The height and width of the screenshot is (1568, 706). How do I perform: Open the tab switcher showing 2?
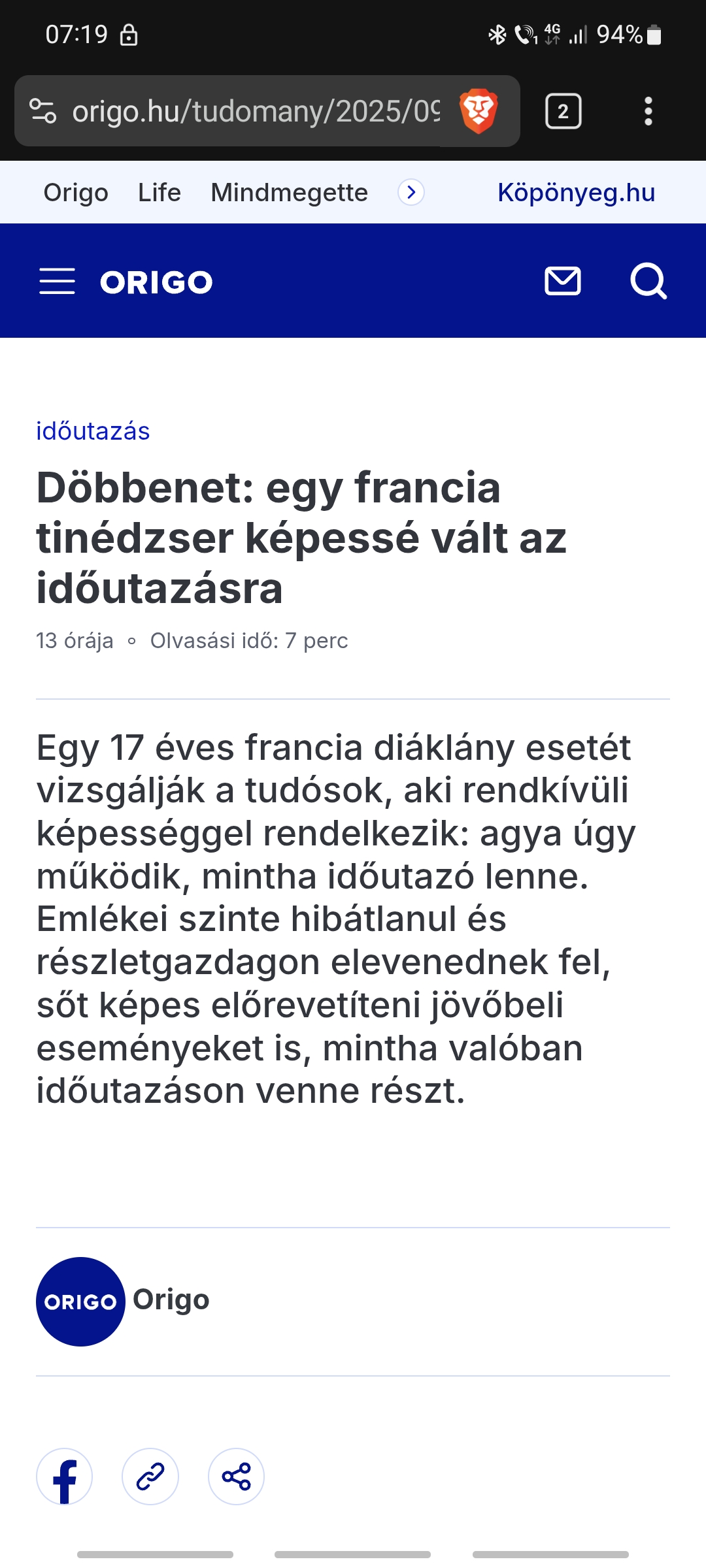pos(563,112)
